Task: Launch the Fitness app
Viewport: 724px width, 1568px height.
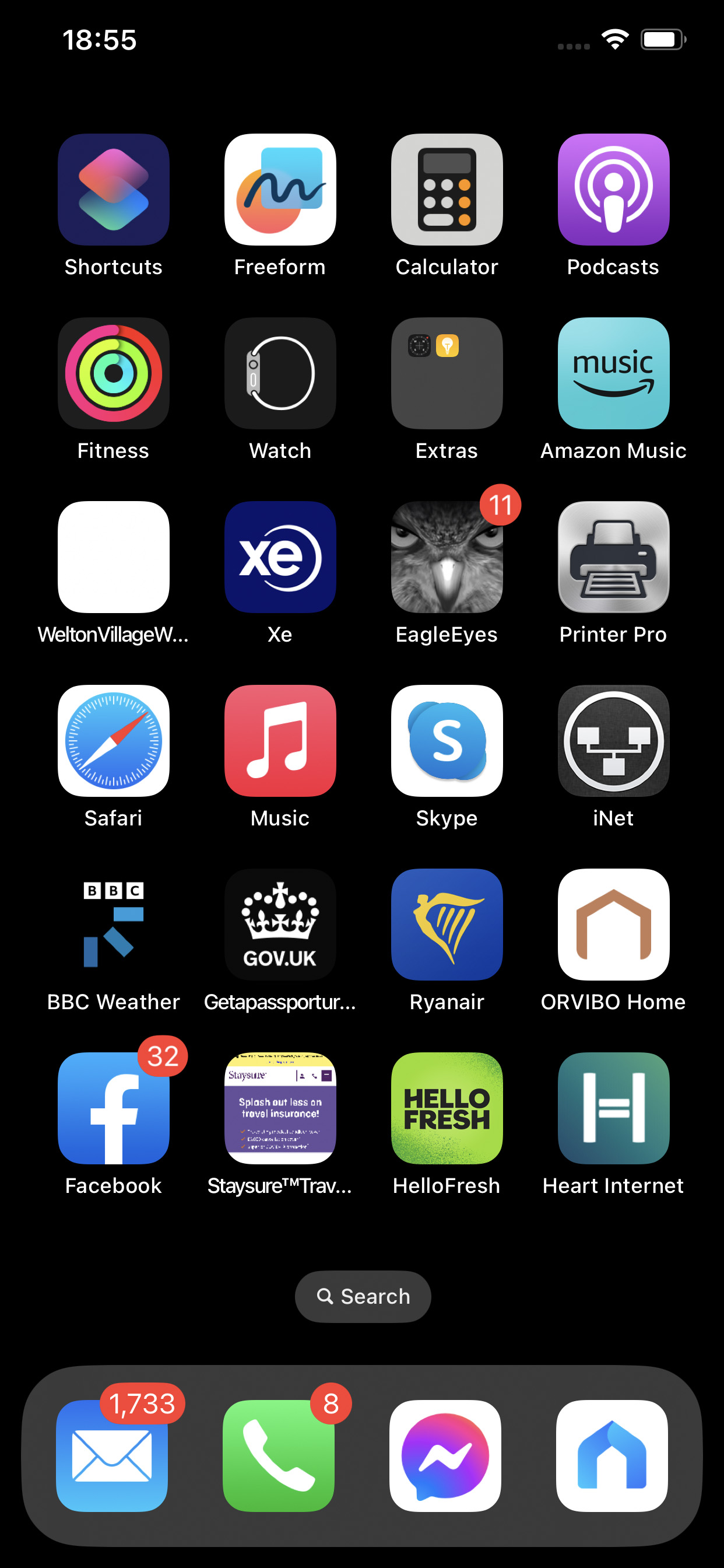Action: (113, 373)
